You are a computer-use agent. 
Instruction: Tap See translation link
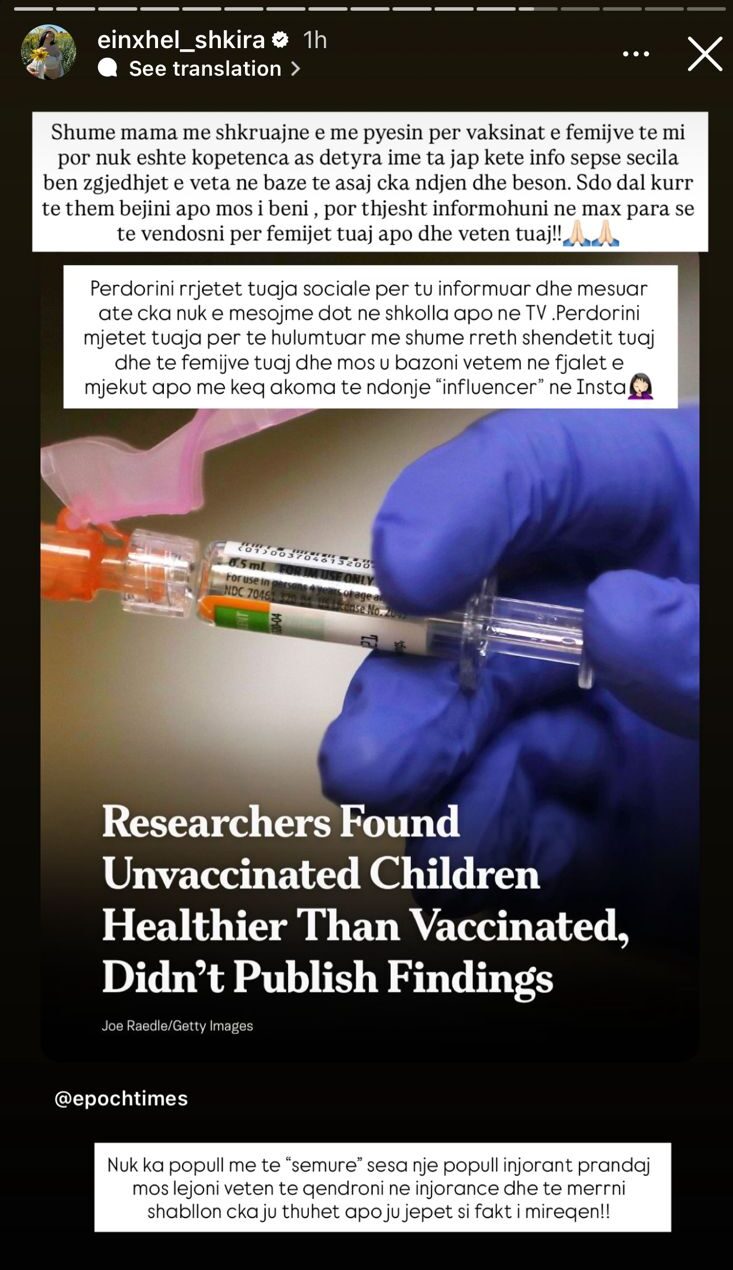pyautogui.click(x=205, y=69)
